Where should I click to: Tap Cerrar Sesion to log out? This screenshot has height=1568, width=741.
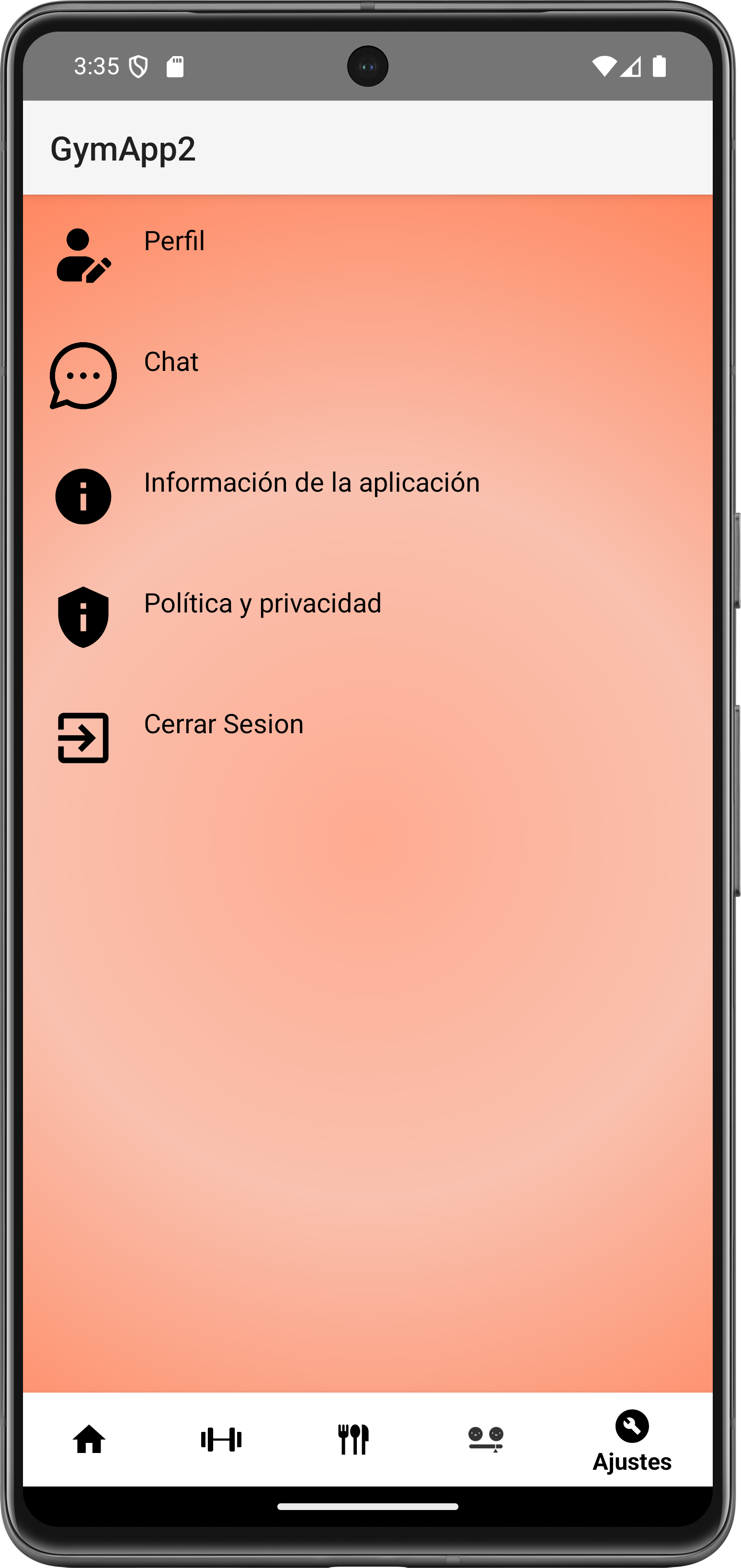pos(223,725)
